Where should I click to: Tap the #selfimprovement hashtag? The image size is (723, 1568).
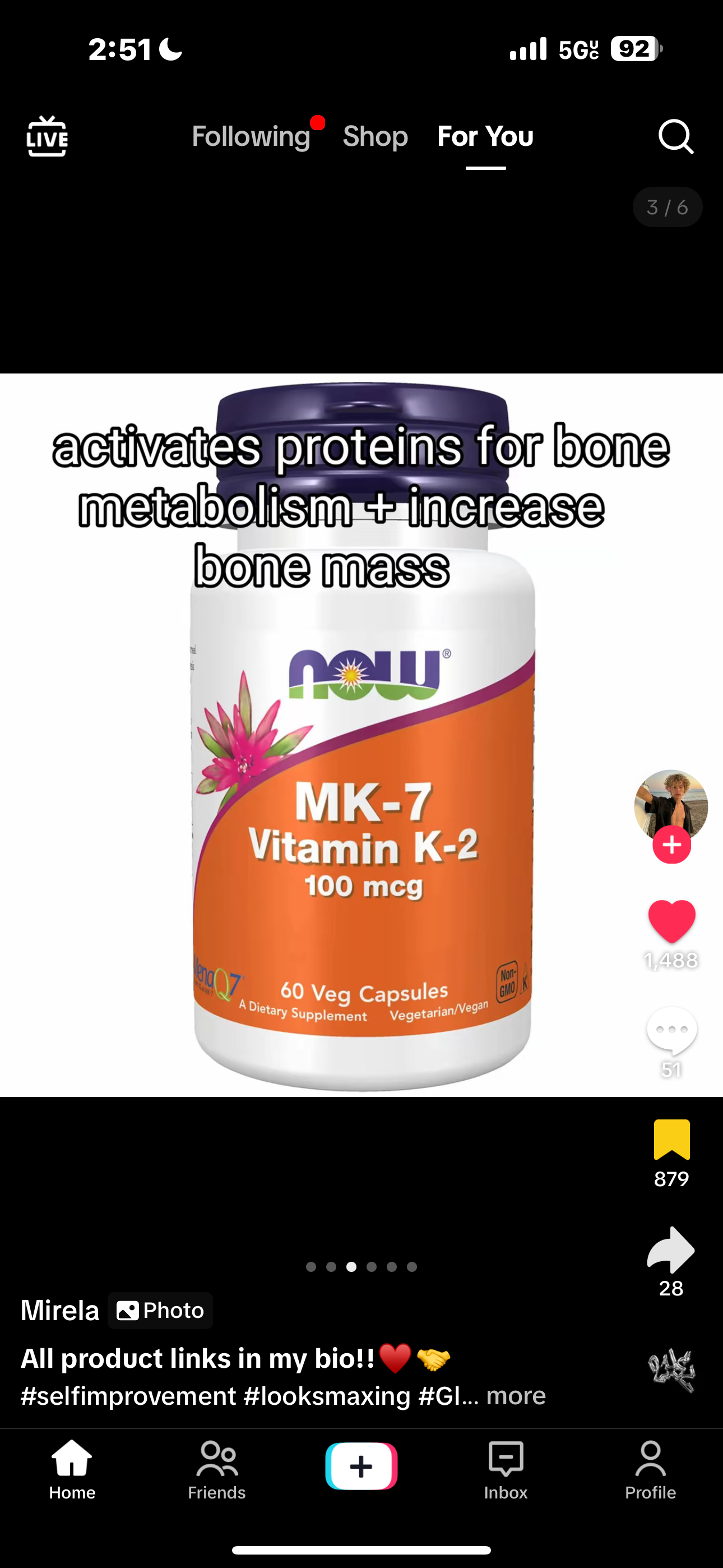click(128, 1396)
